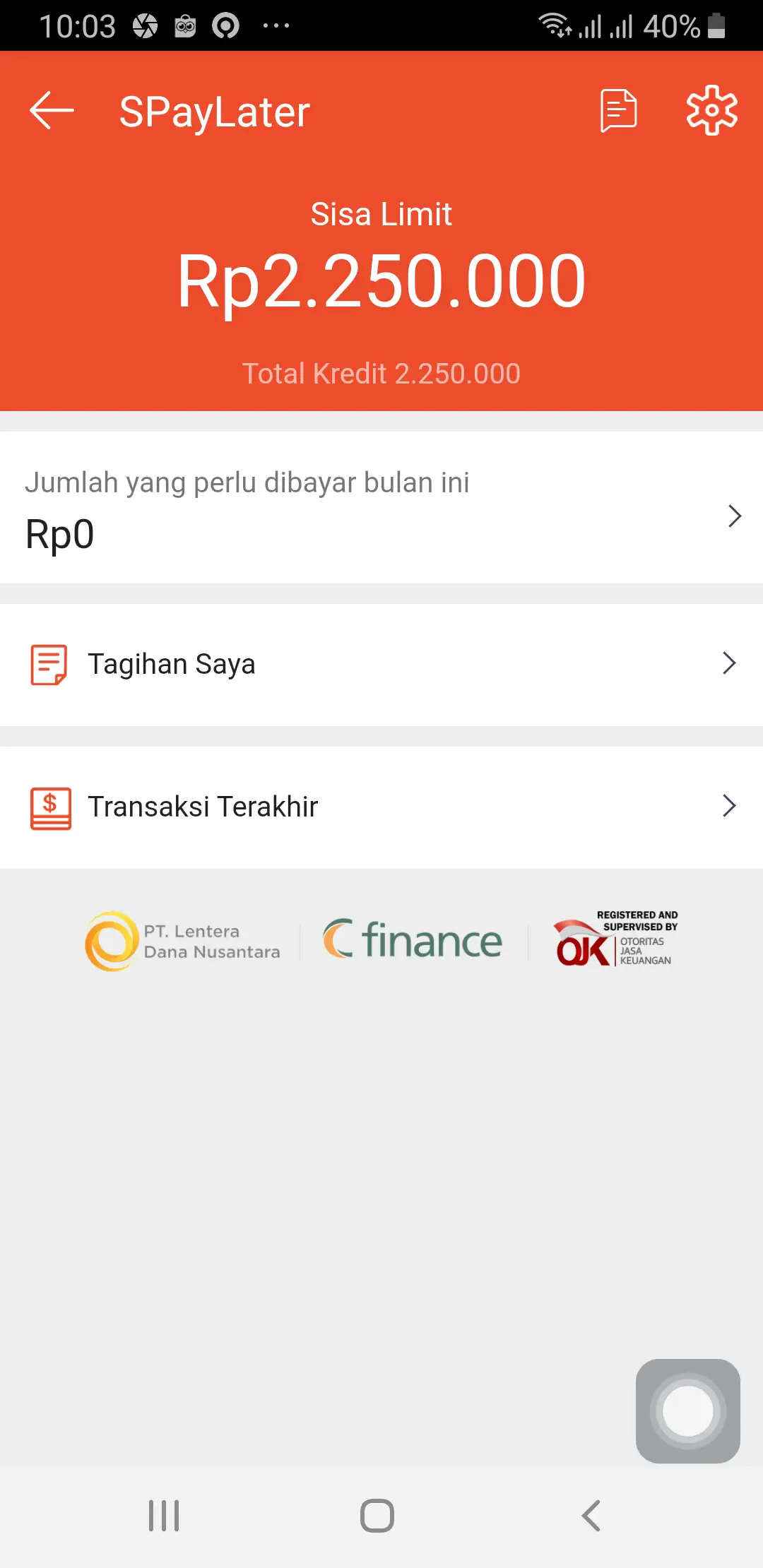The image size is (763, 1568).
Task: Tap the more options dots in status bar
Action: click(276, 25)
